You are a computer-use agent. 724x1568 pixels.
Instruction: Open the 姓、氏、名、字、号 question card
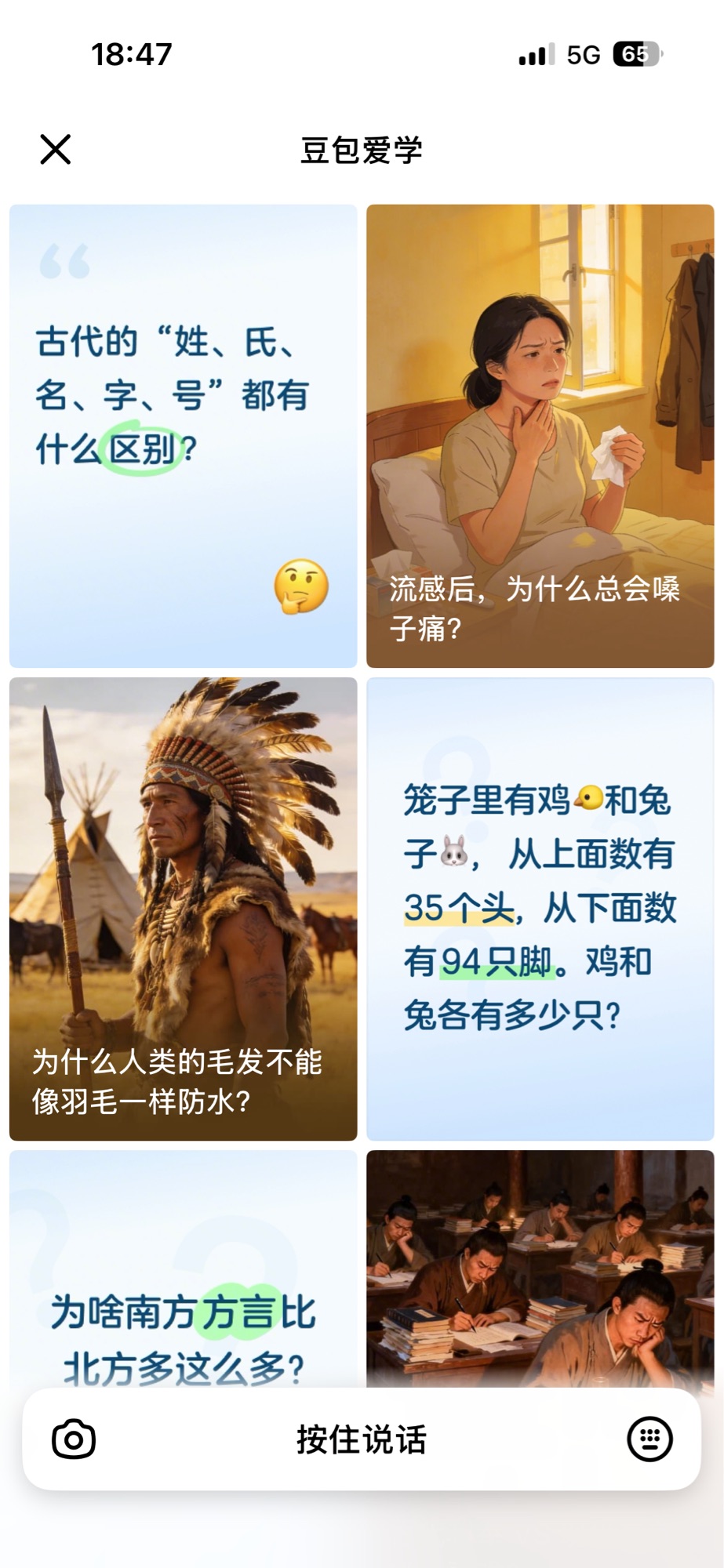point(183,436)
